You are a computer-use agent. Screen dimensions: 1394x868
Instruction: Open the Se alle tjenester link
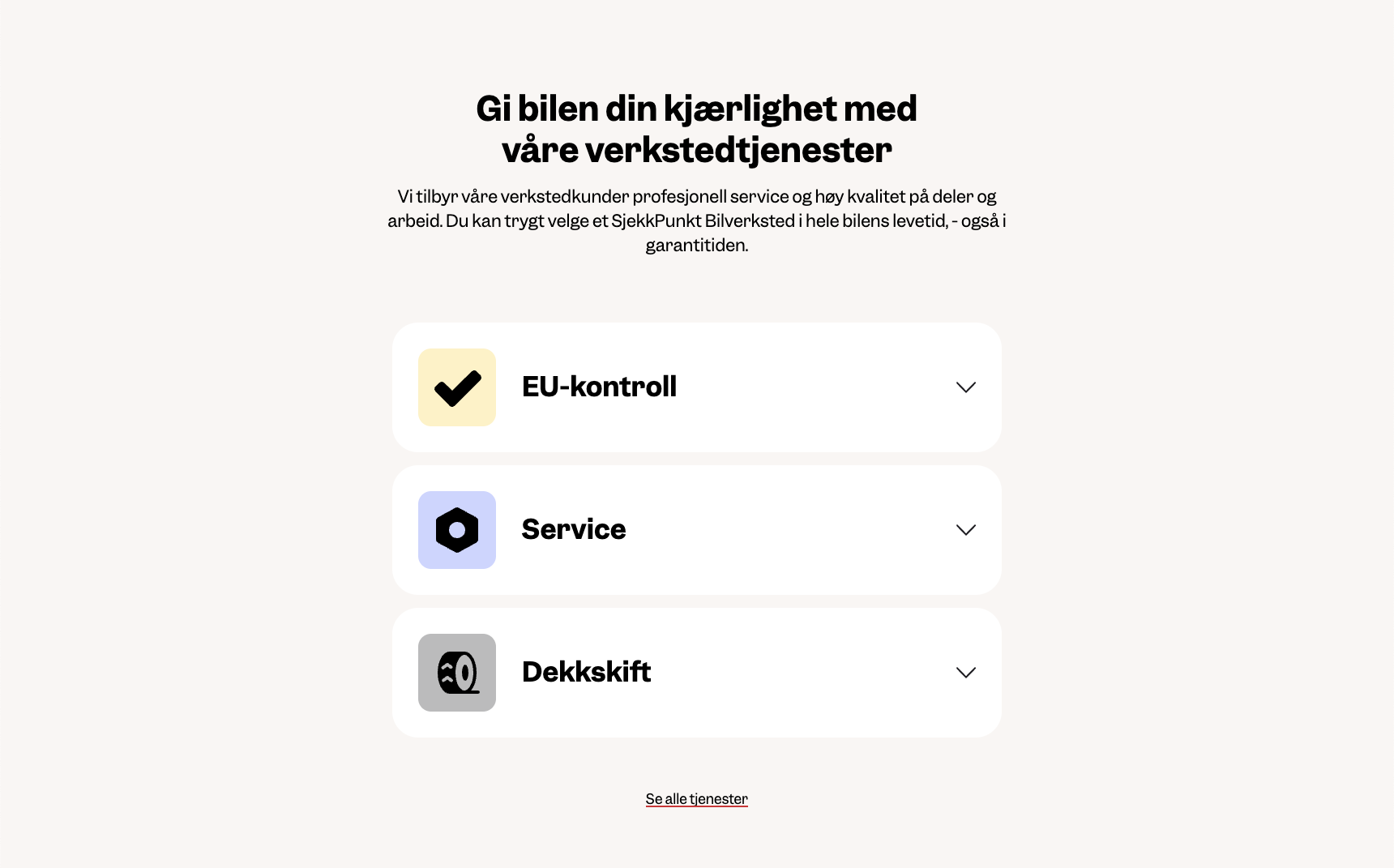pos(696,799)
